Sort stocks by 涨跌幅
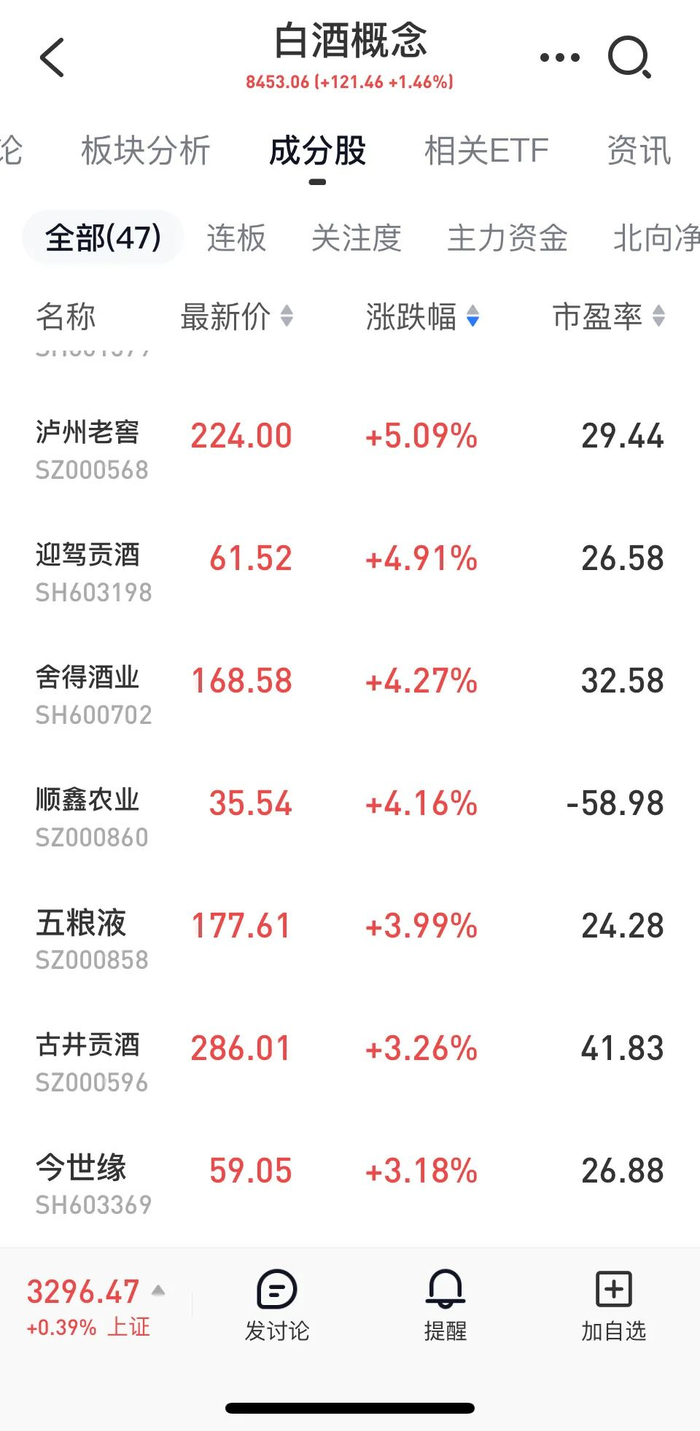Screen dimensions: 700x1431 (x=422, y=317)
